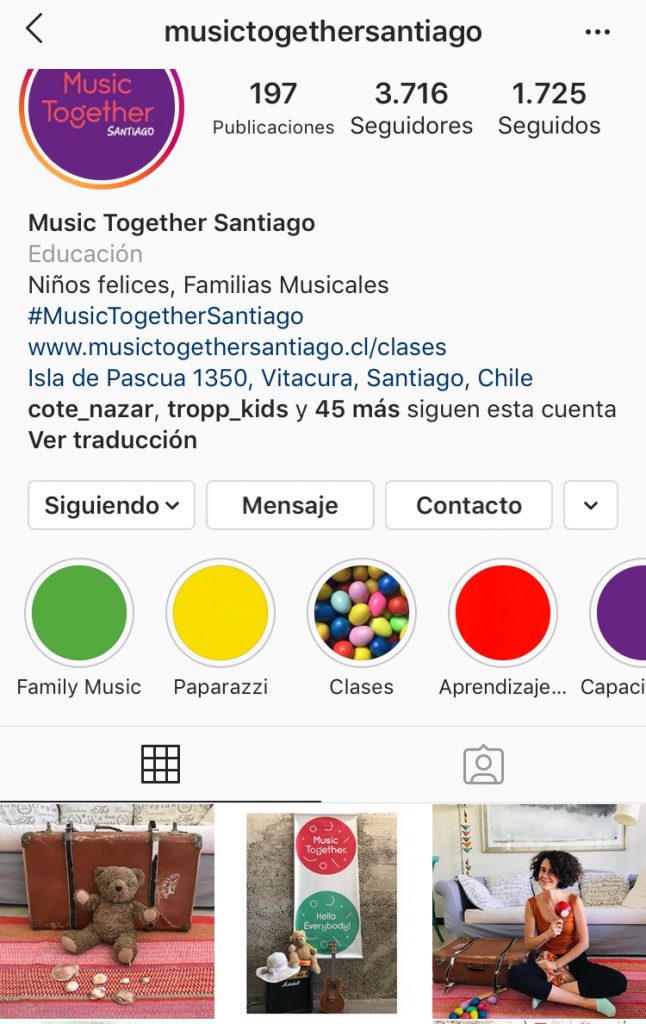Open the three-dot options menu

(597, 32)
